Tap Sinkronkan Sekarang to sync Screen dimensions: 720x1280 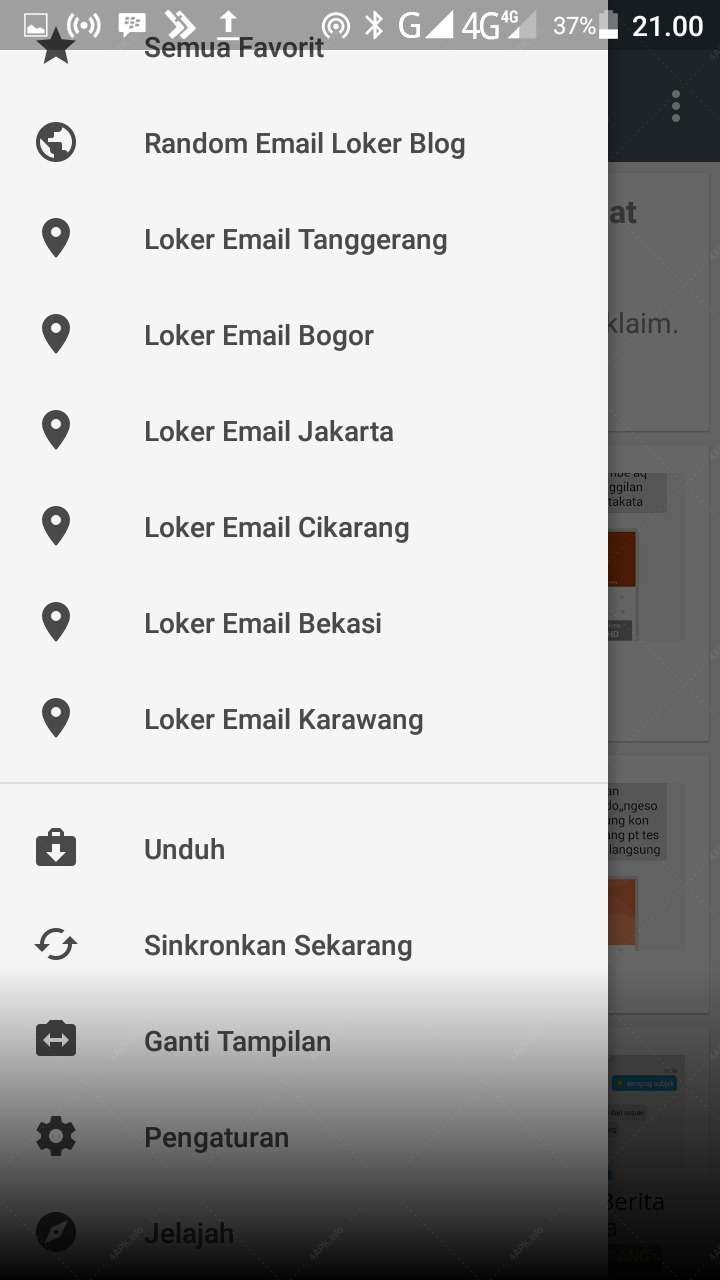pyautogui.click(x=304, y=945)
